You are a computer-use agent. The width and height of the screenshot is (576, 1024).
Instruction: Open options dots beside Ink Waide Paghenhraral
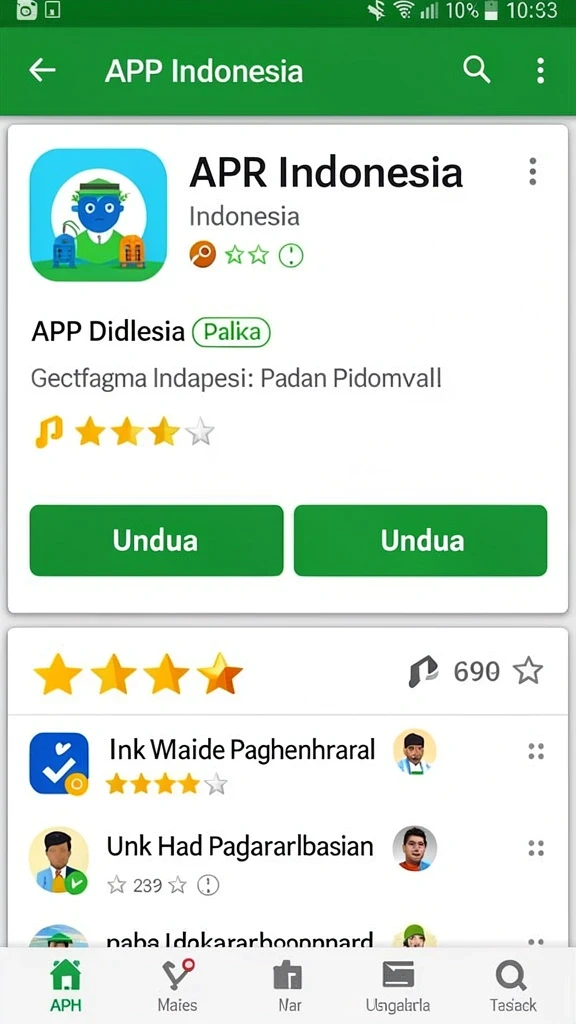click(x=536, y=752)
